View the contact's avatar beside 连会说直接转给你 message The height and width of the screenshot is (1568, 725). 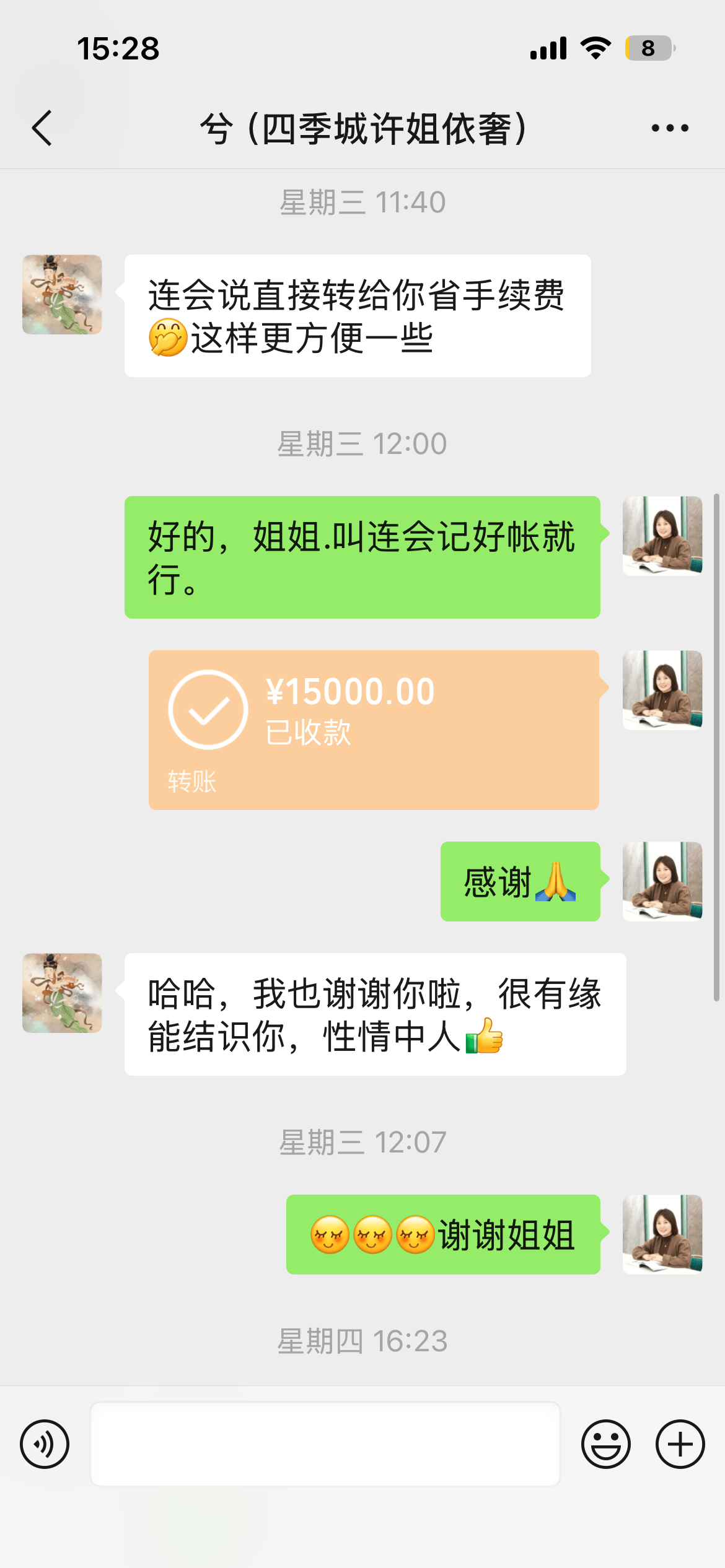click(x=62, y=294)
